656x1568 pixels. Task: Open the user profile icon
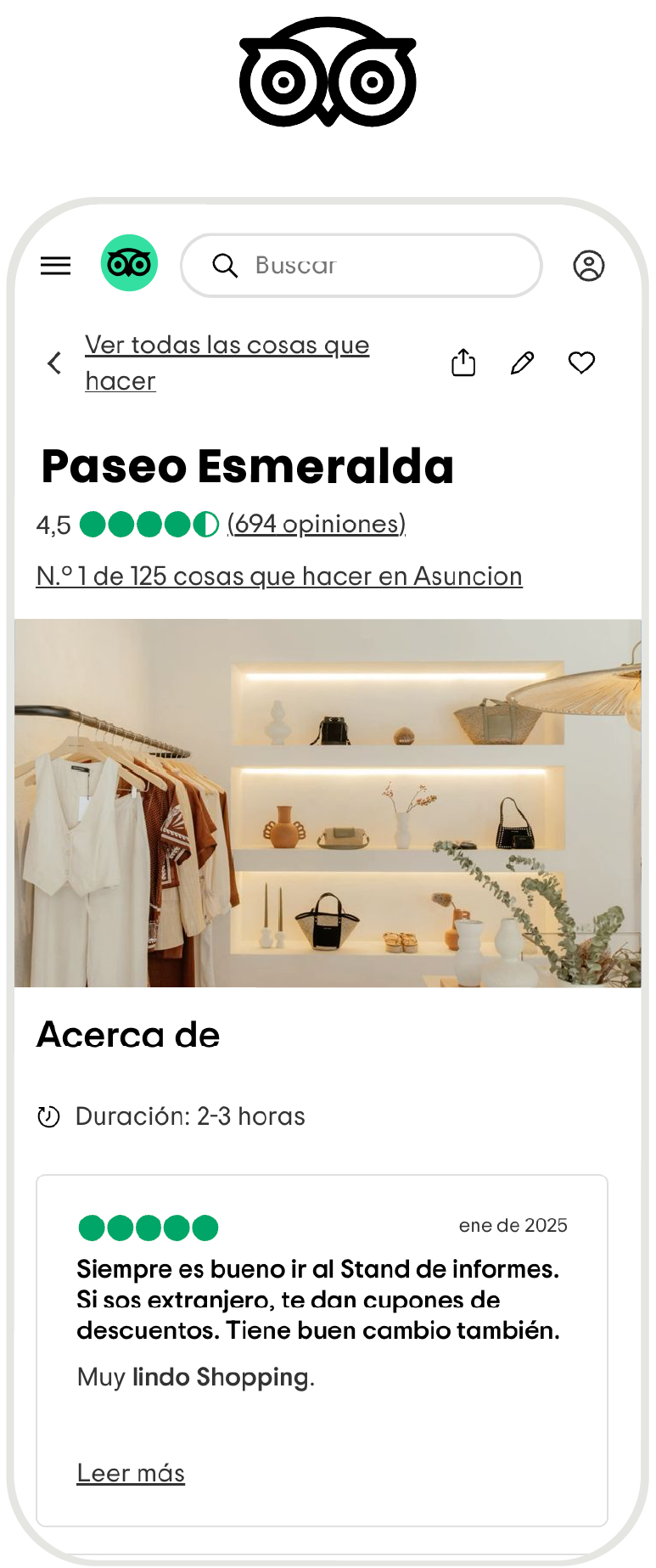588,266
